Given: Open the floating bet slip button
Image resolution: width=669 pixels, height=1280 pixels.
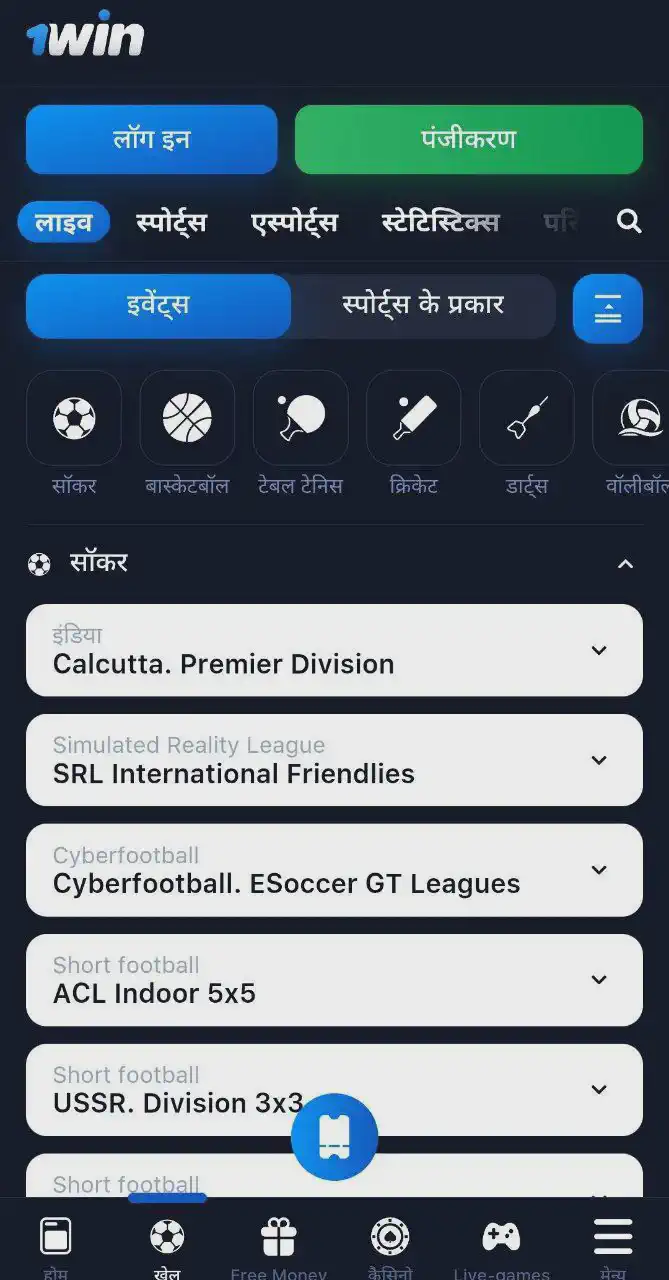Looking at the screenshot, I should tap(334, 1137).
